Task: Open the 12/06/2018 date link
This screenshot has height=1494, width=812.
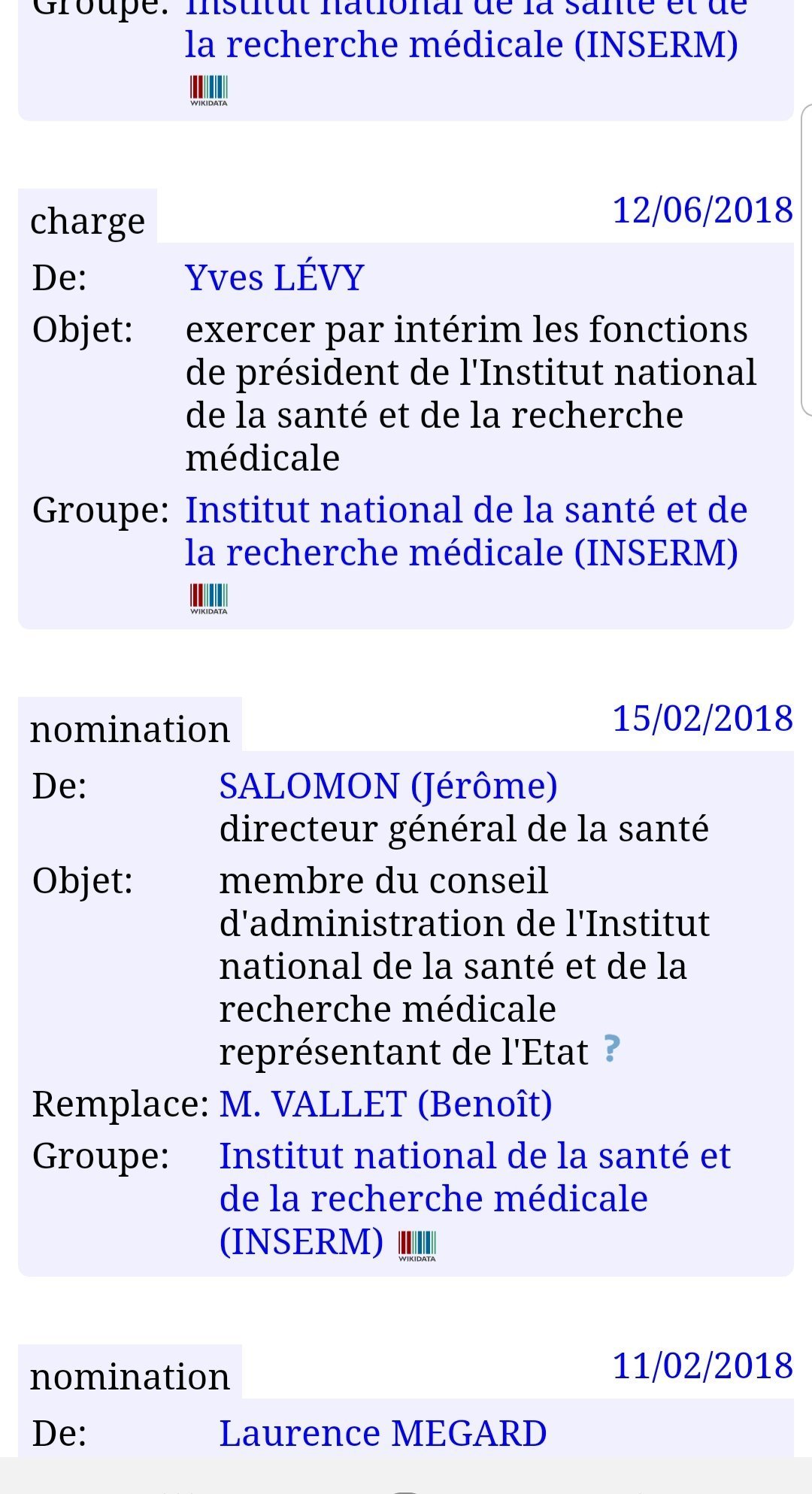Action: (702, 210)
